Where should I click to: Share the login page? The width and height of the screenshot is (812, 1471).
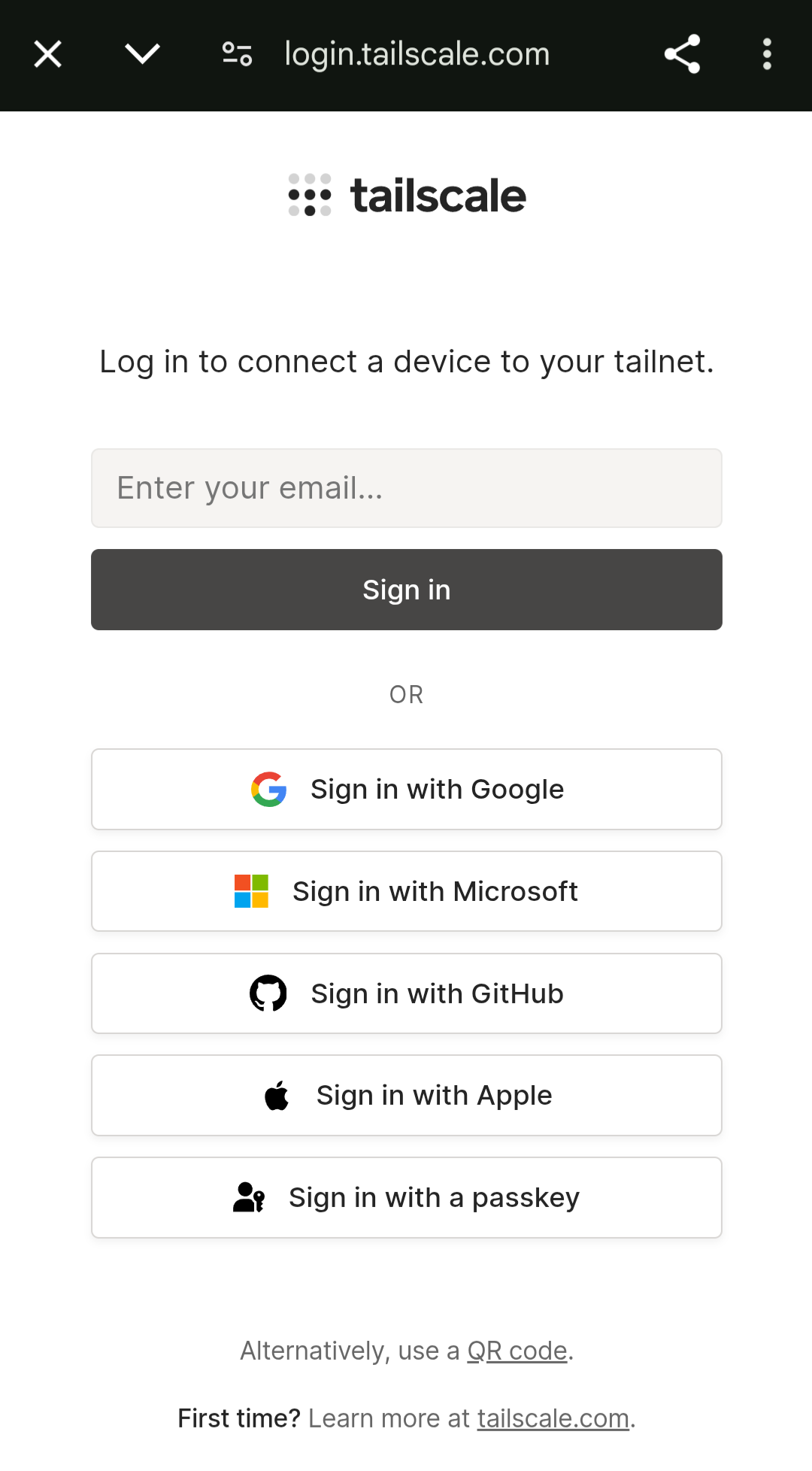682,54
